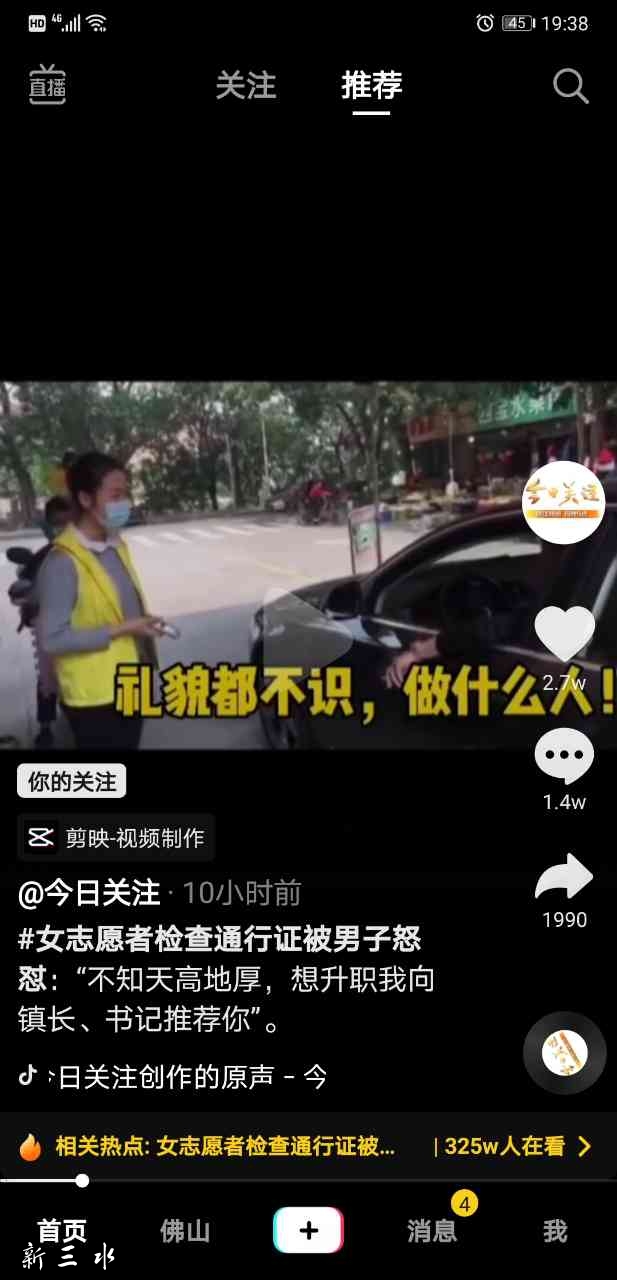Screen dimensions: 617x1280
Task: Switch to the 关注 tab
Action: coord(245,86)
